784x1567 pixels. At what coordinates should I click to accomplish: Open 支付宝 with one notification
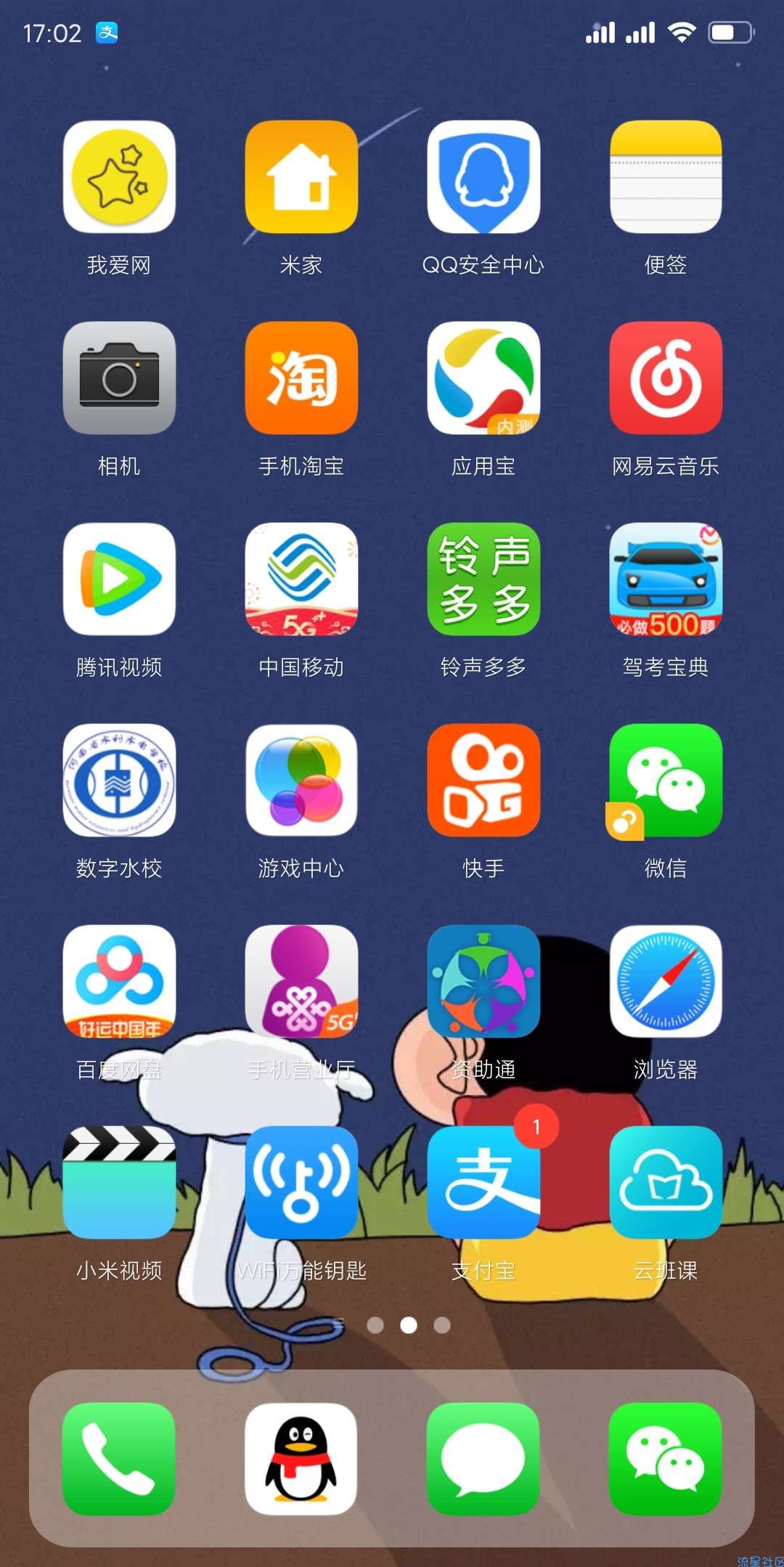[483, 1182]
